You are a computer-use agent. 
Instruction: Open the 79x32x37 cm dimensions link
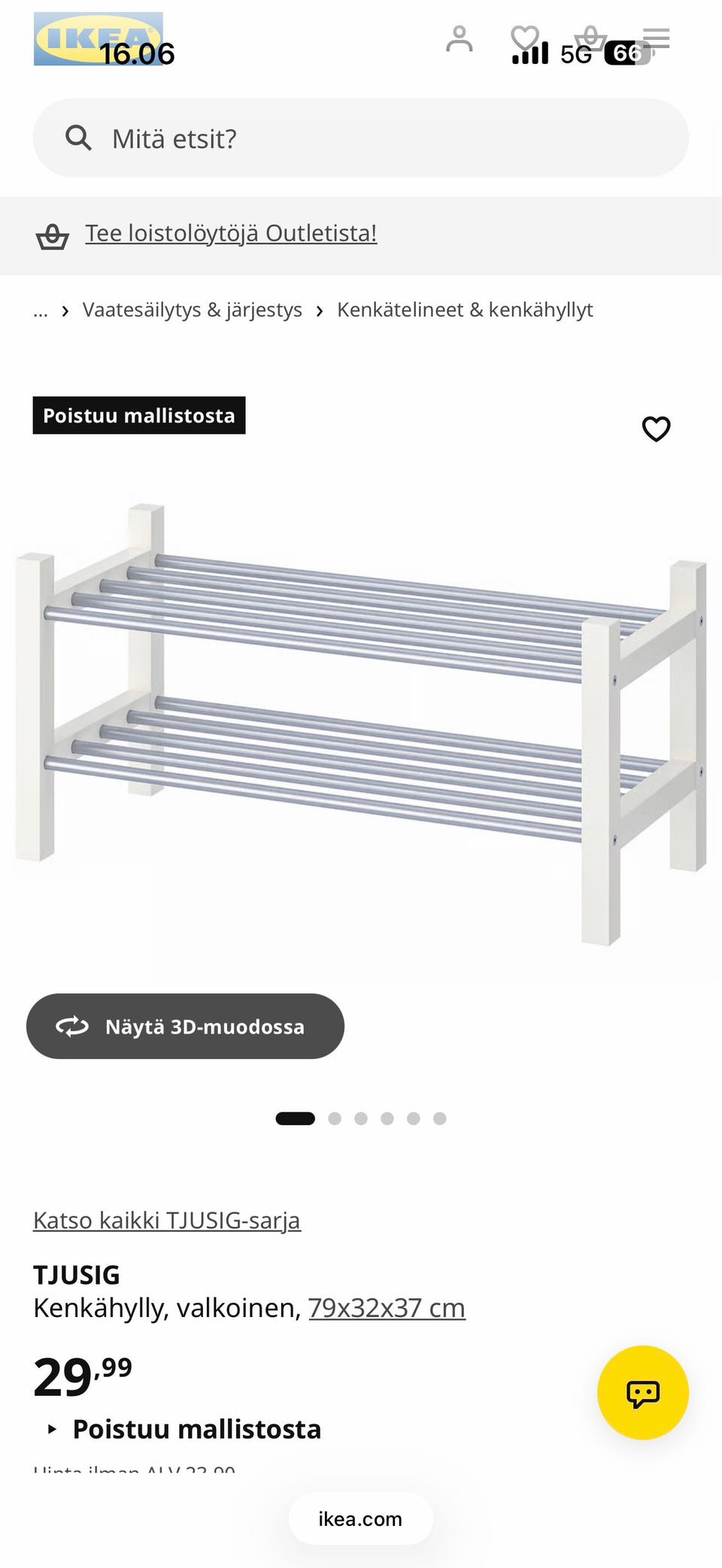click(x=387, y=1308)
